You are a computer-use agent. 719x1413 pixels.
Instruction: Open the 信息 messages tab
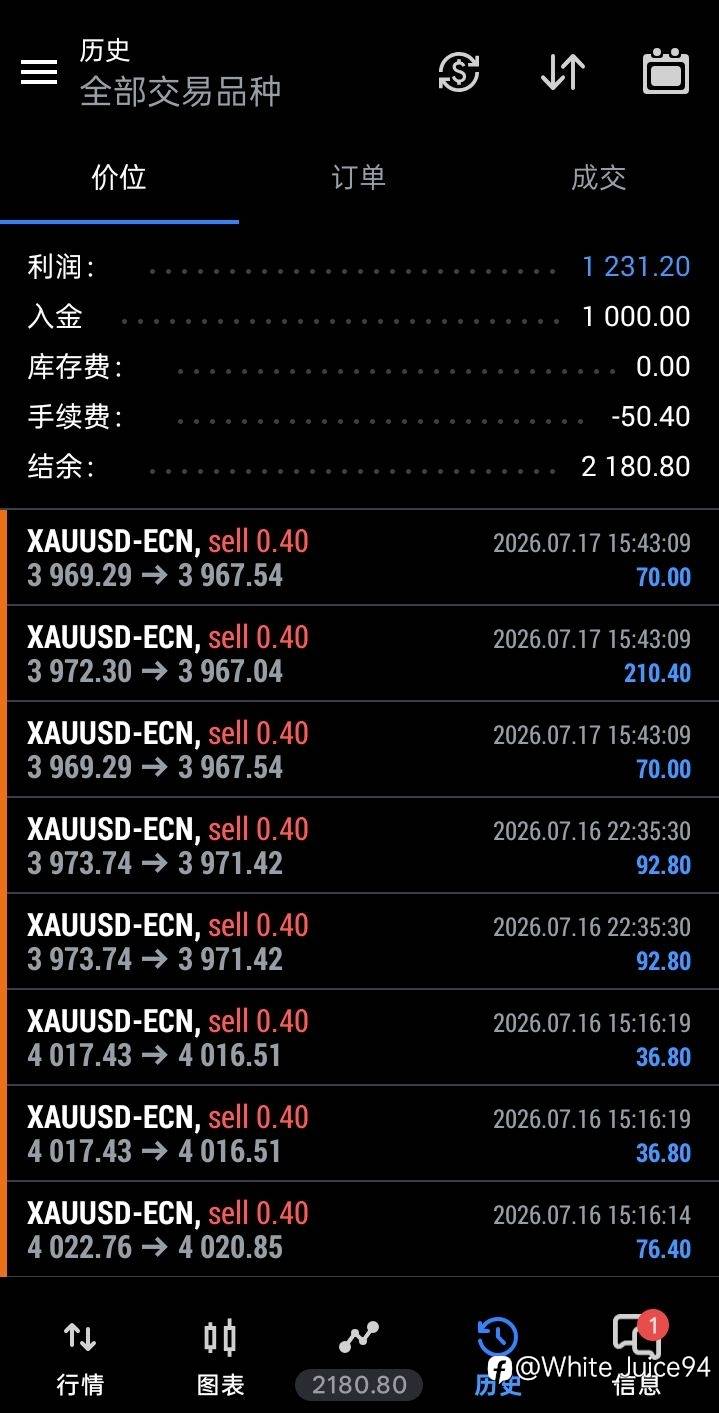(x=637, y=1358)
